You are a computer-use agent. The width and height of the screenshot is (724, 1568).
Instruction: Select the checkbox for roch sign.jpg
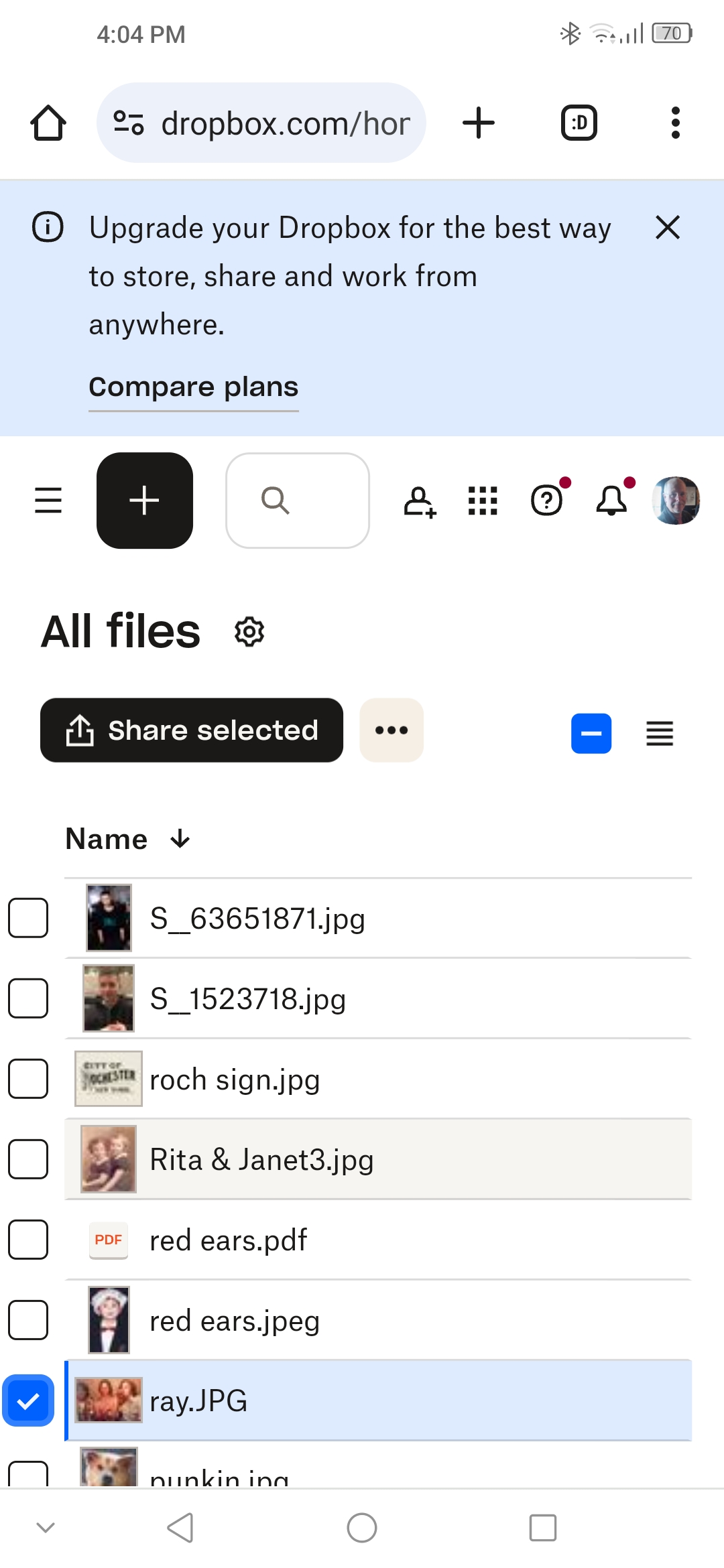(x=28, y=1079)
